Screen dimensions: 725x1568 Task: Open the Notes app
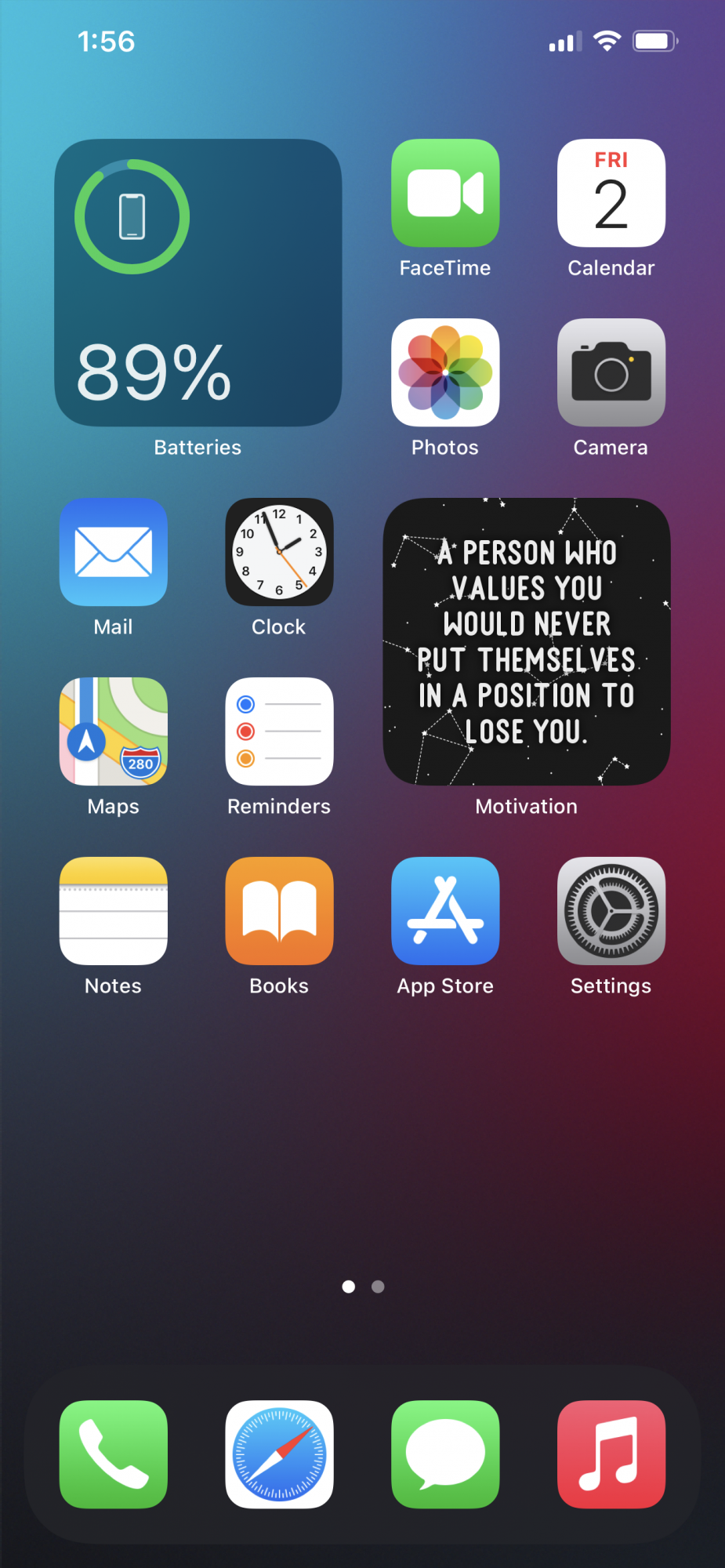coord(114,911)
